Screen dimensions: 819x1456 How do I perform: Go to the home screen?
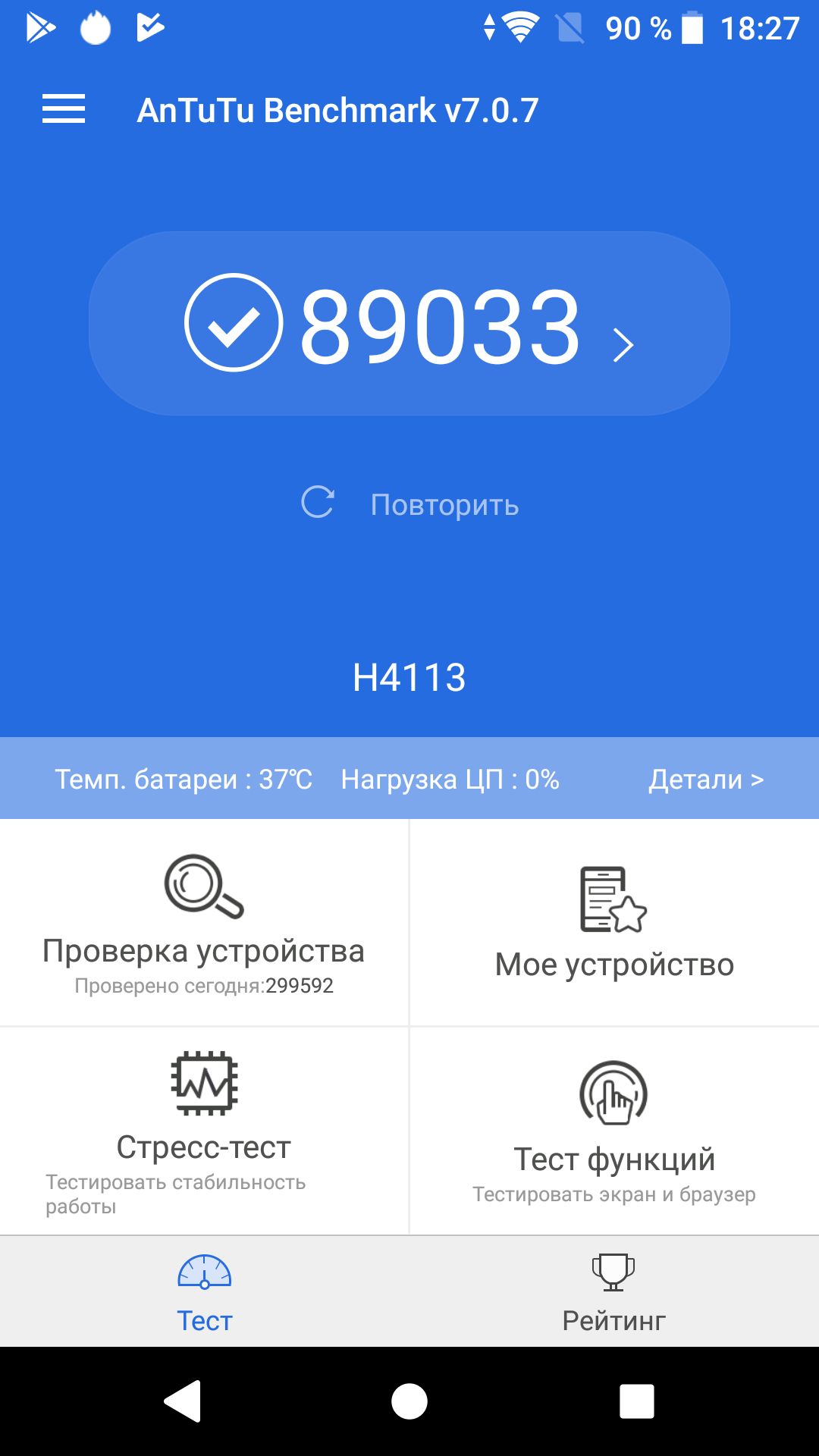(x=409, y=1401)
